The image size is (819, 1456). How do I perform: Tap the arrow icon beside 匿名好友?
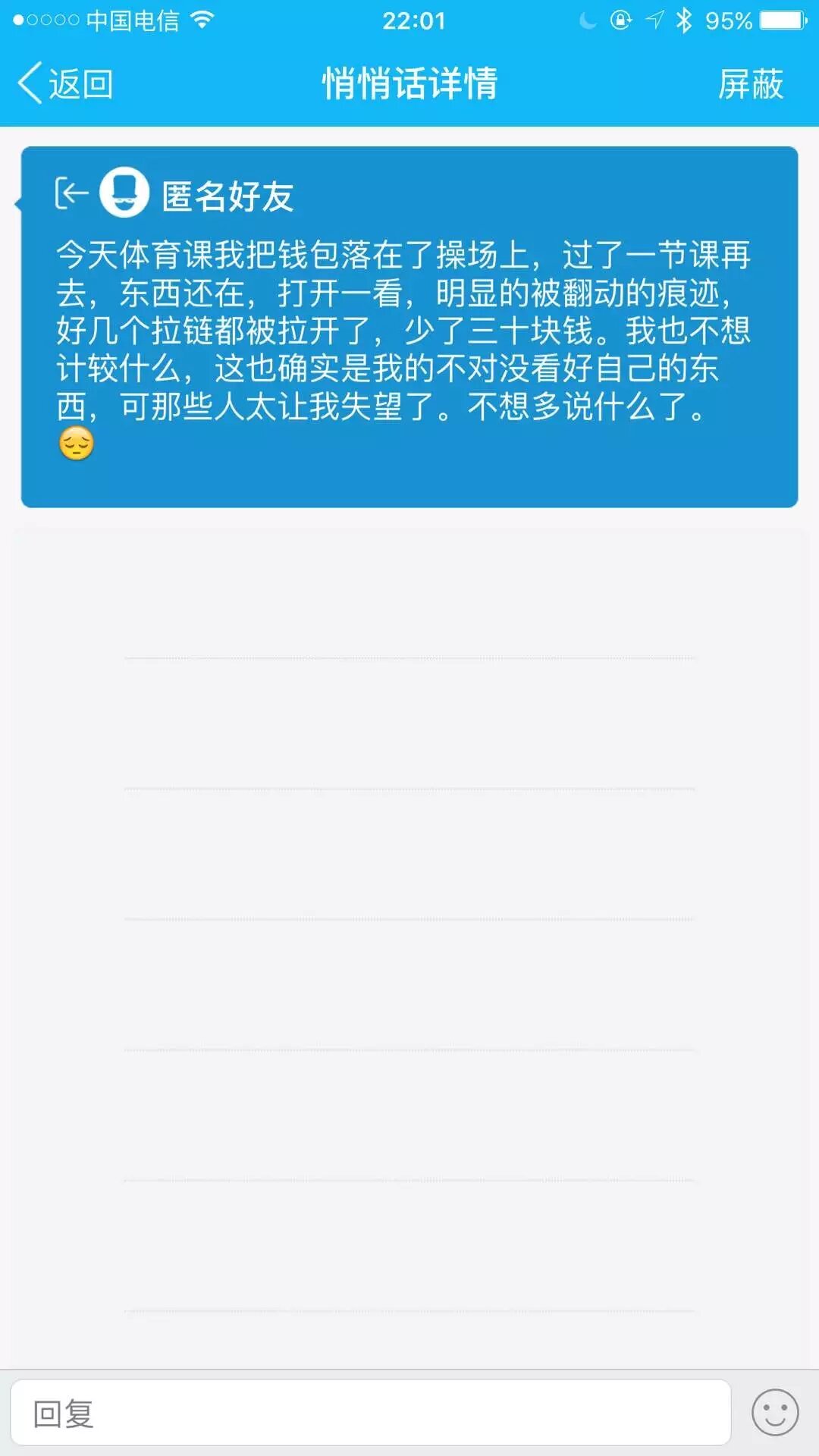71,193
